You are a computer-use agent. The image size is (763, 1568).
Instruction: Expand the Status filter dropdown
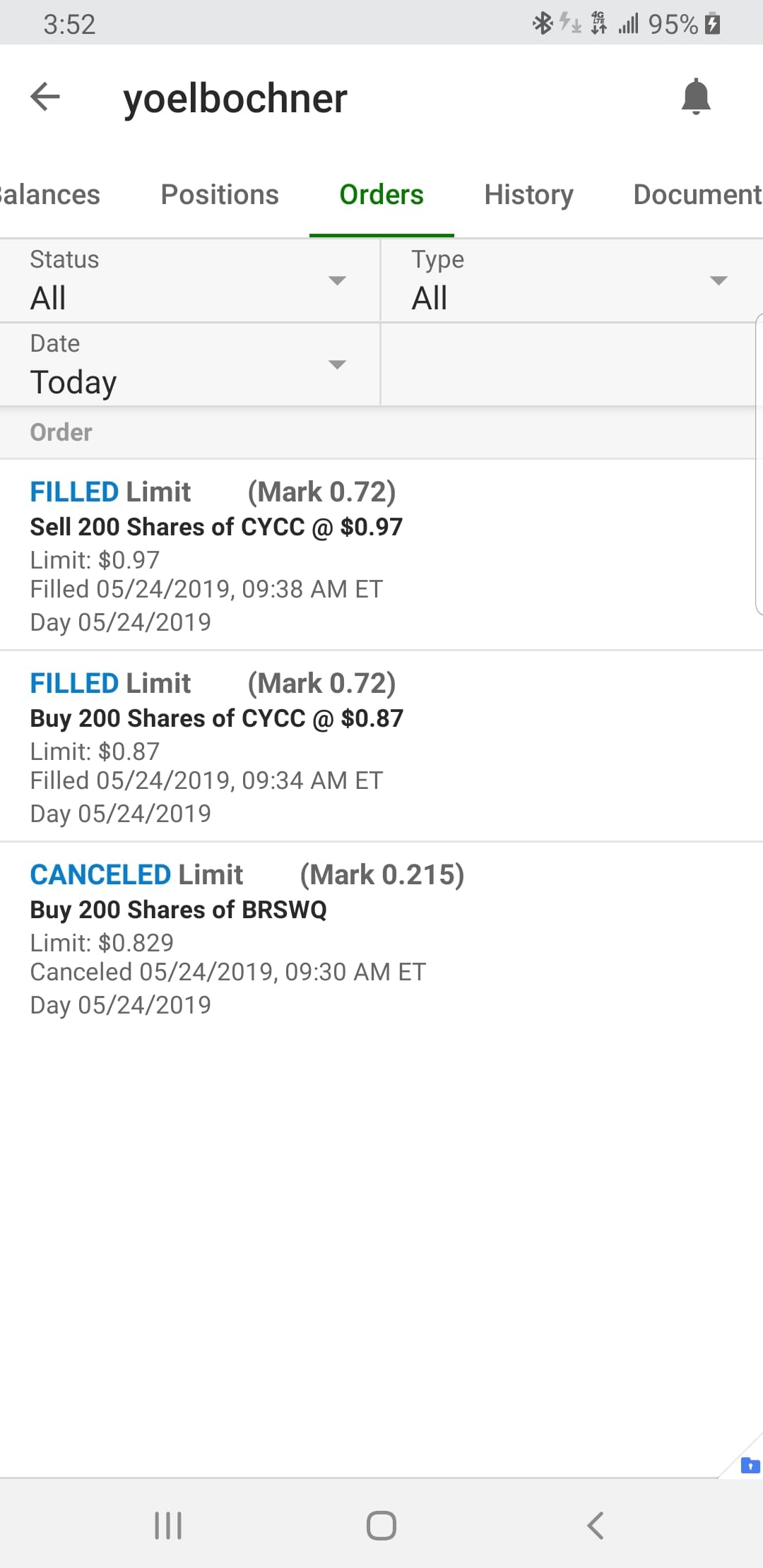pyautogui.click(x=189, y=281)
